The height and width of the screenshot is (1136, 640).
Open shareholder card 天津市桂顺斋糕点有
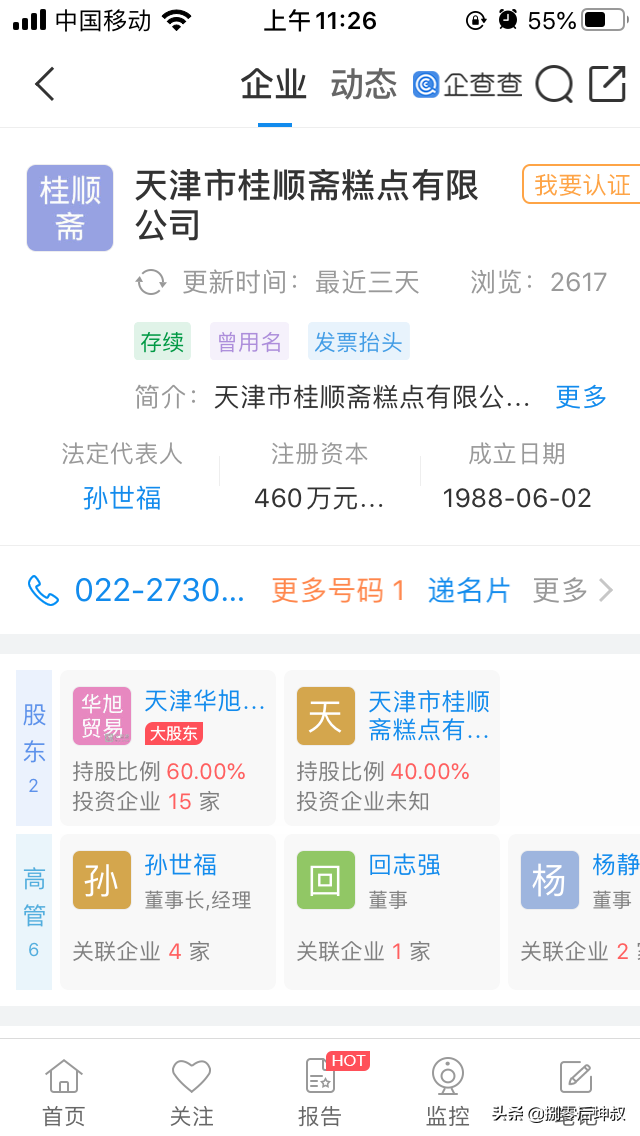click(x=392, y=748)
